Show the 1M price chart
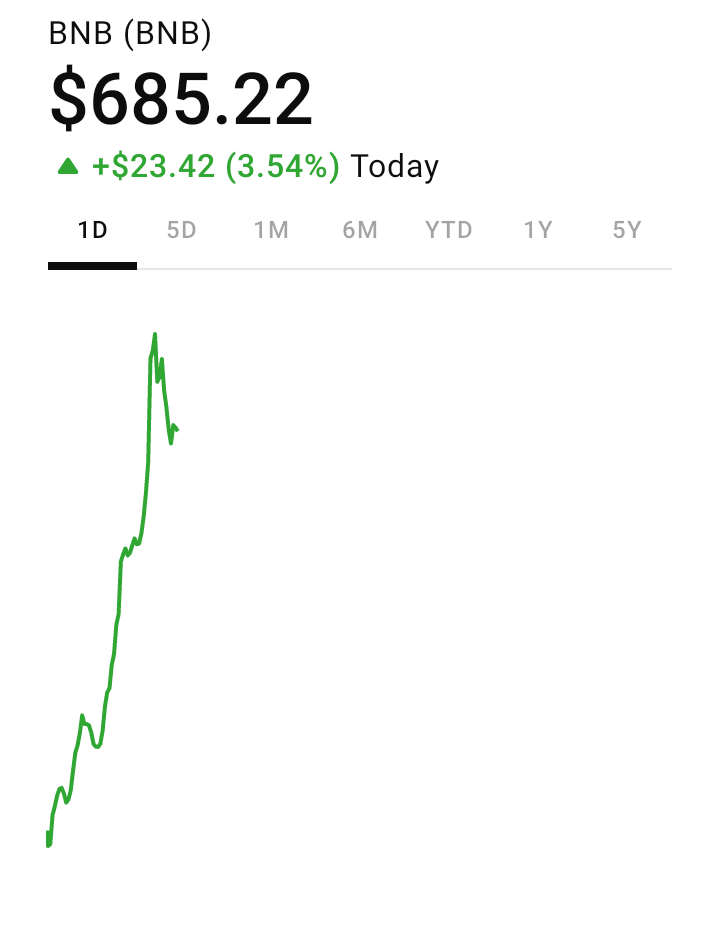The width and height of the screenshot is (719, 939). coord(270,231)
